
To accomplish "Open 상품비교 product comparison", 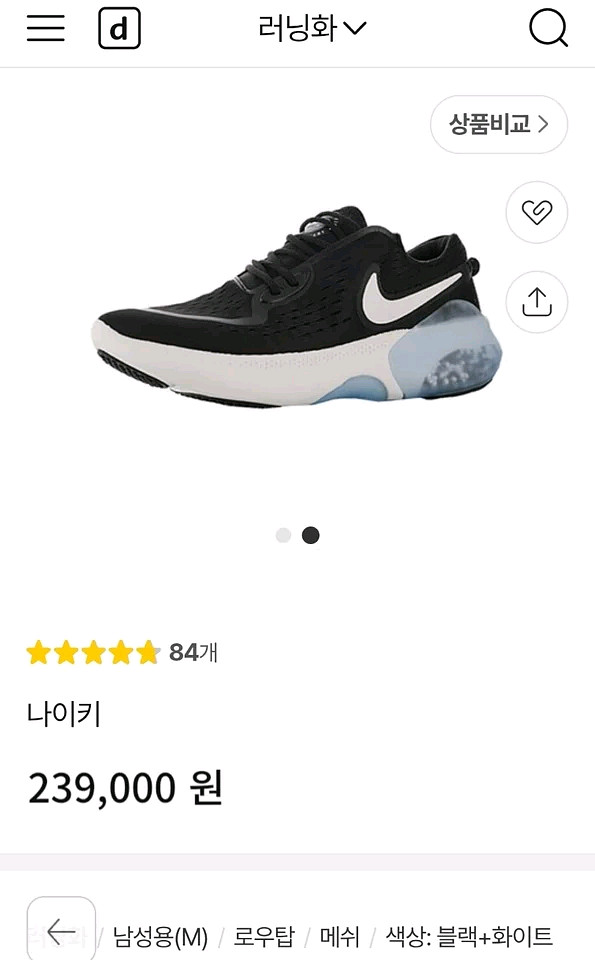I will click(x=499, y=124).
